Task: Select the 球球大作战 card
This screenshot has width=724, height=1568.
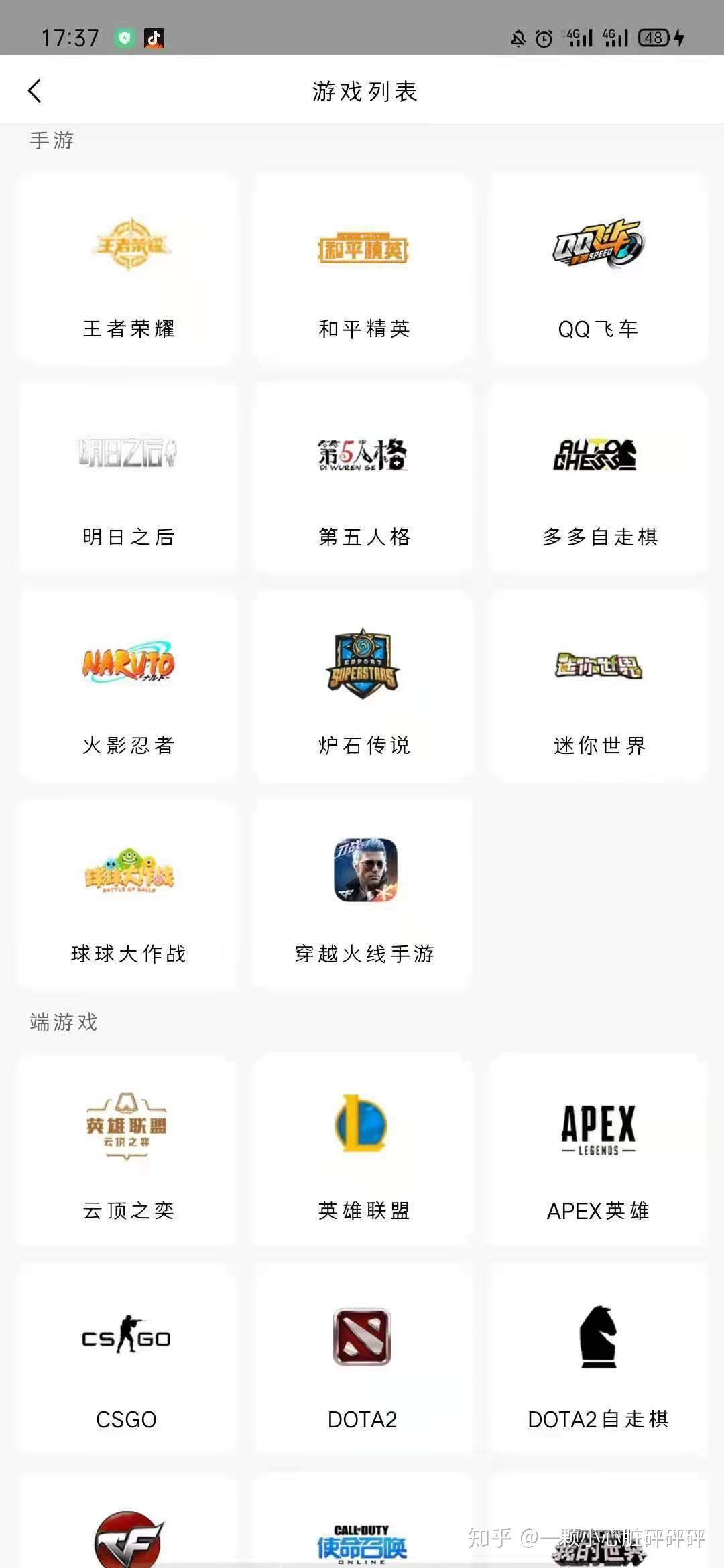Action: click(x=127, y=895)
